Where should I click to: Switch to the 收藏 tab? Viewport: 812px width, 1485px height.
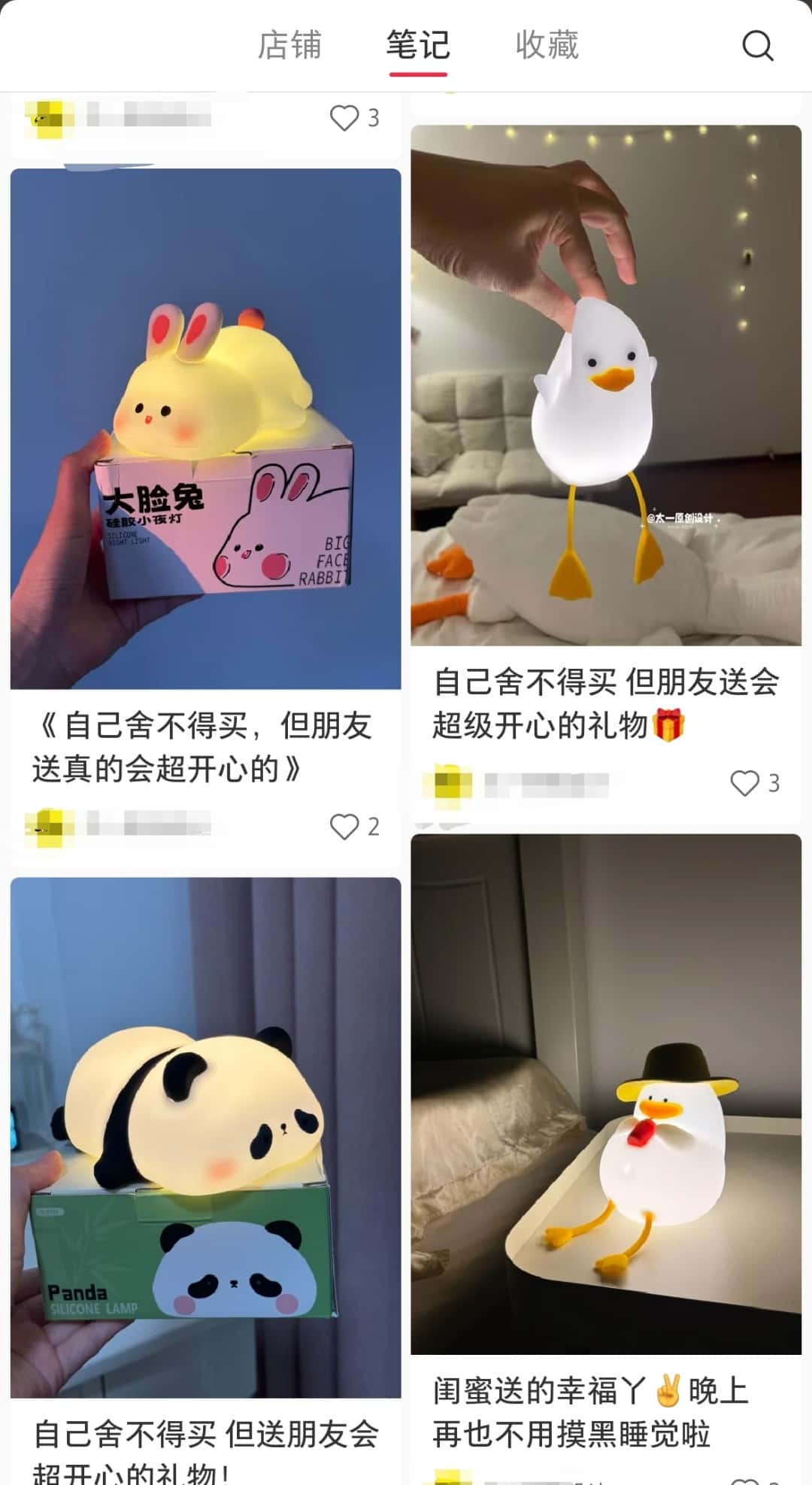click(547, 45)
